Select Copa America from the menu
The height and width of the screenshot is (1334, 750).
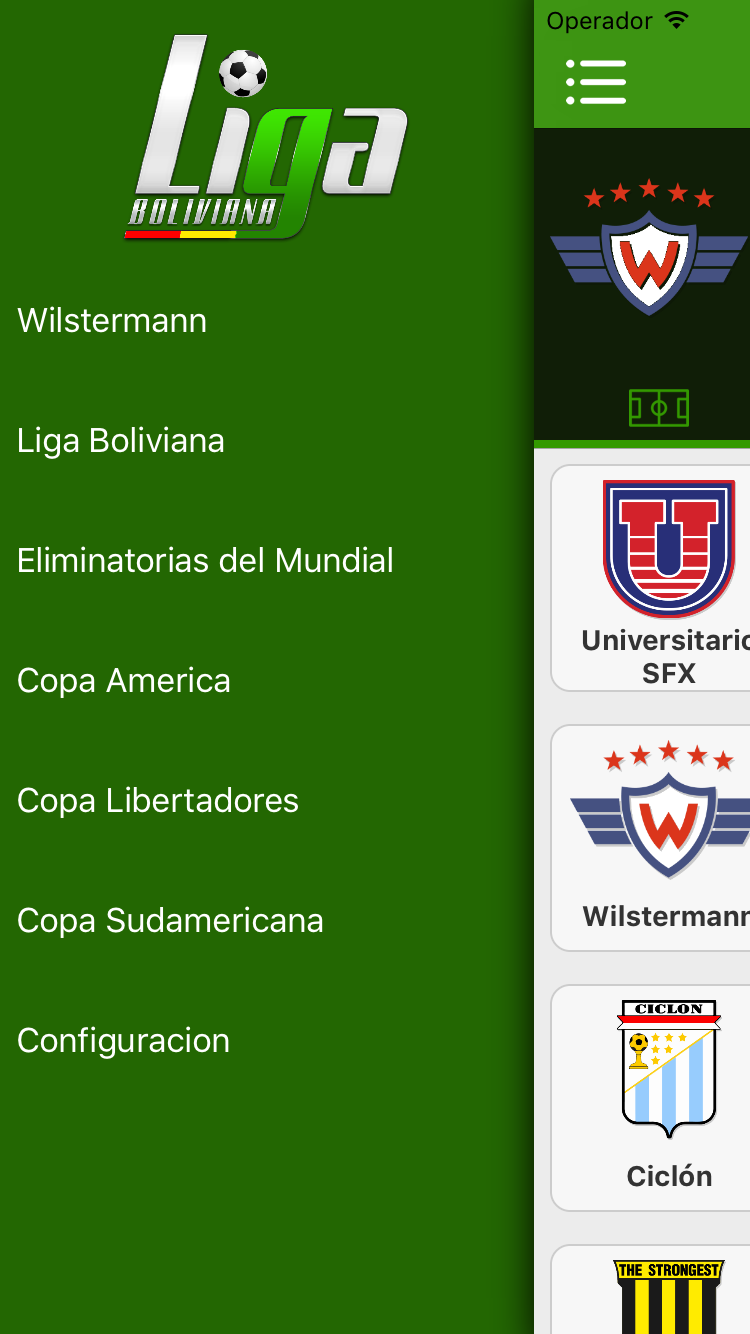click(124, 680)
